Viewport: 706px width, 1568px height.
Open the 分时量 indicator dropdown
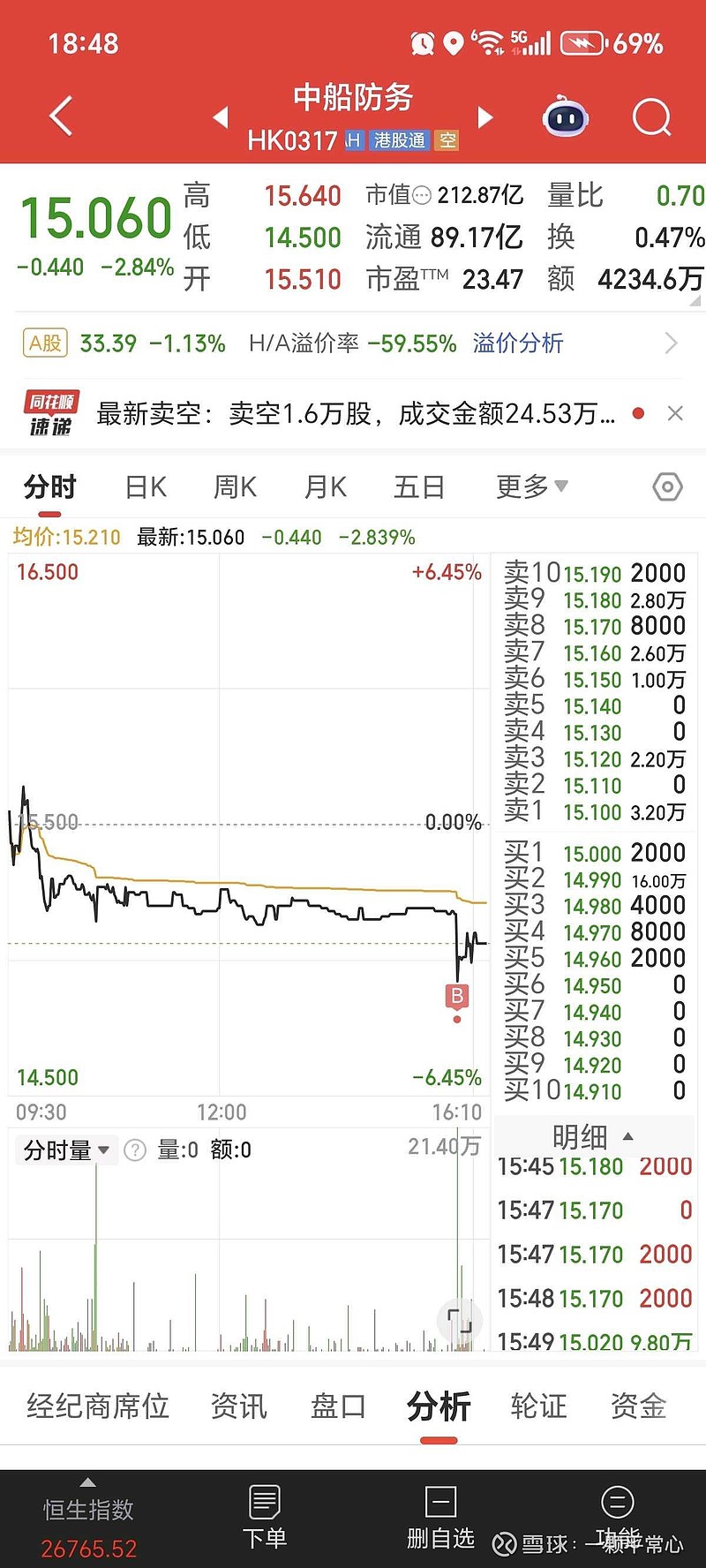tap(66, 1150)
